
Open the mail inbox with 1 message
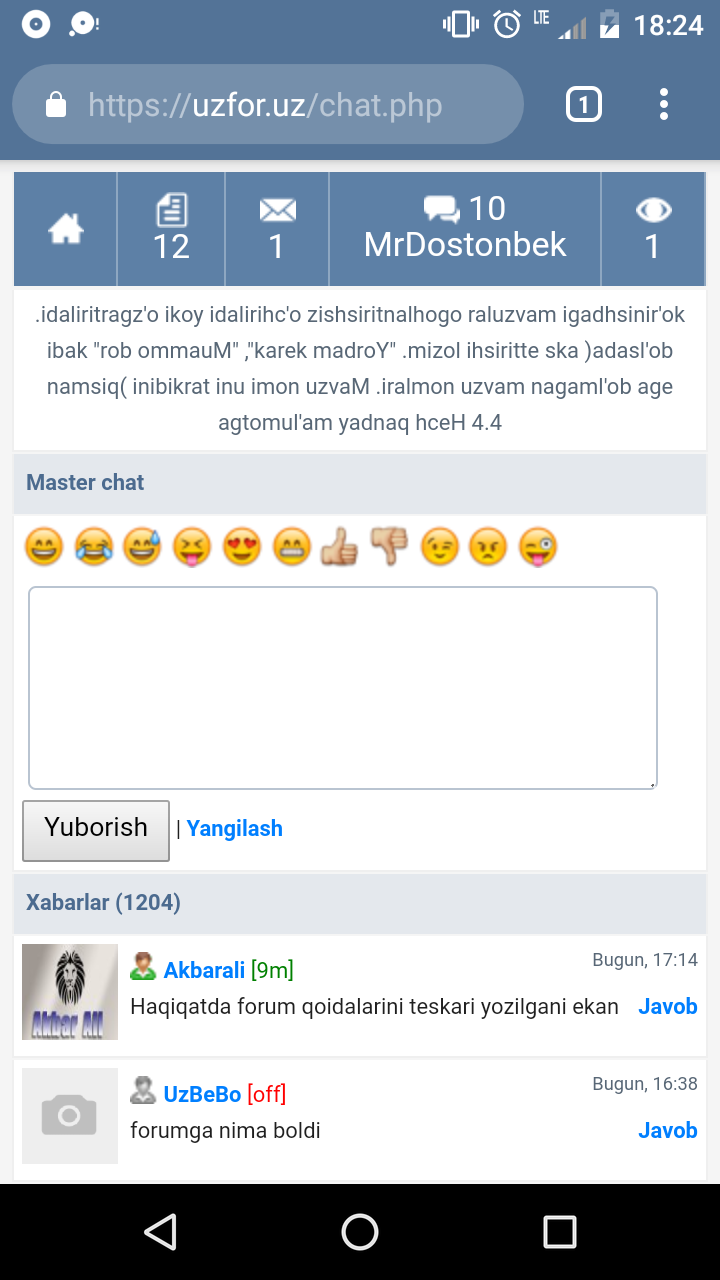point(277,229)
